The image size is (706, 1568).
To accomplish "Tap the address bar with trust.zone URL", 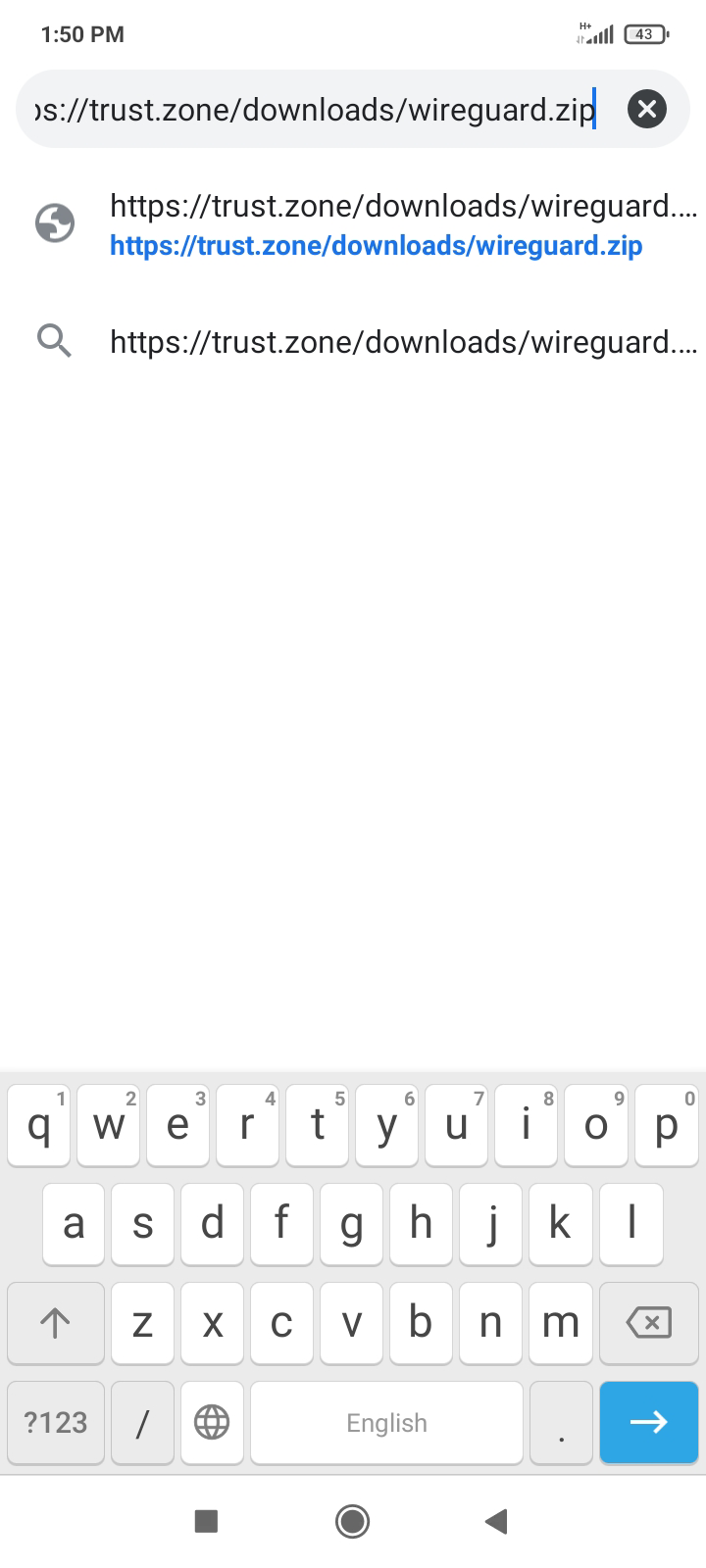I will pyautogui.click(x=314, y=109).
